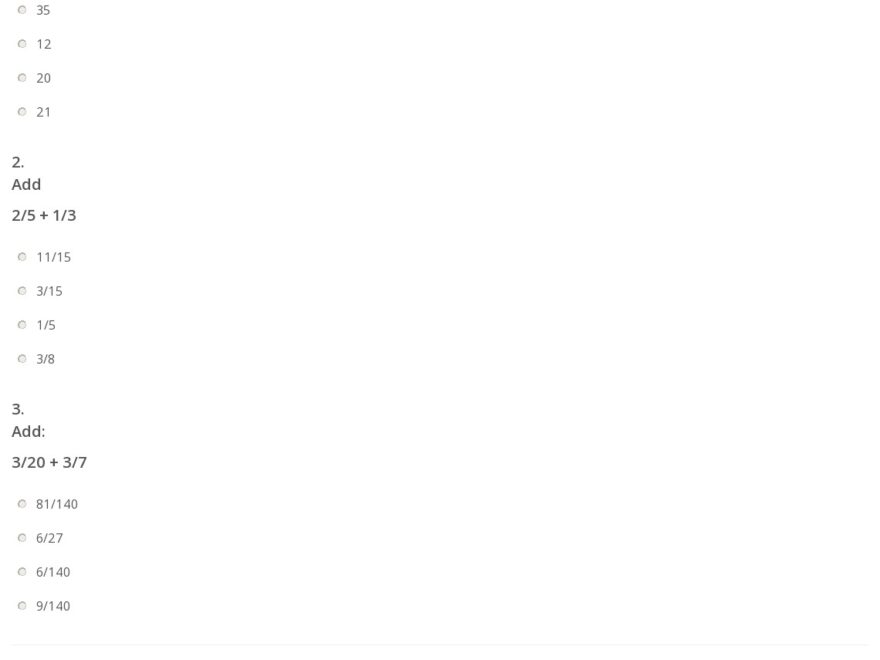Viewport: 880px width, 660px height.
Task: Select answer 35 for the first question
Action: [22, 10]
